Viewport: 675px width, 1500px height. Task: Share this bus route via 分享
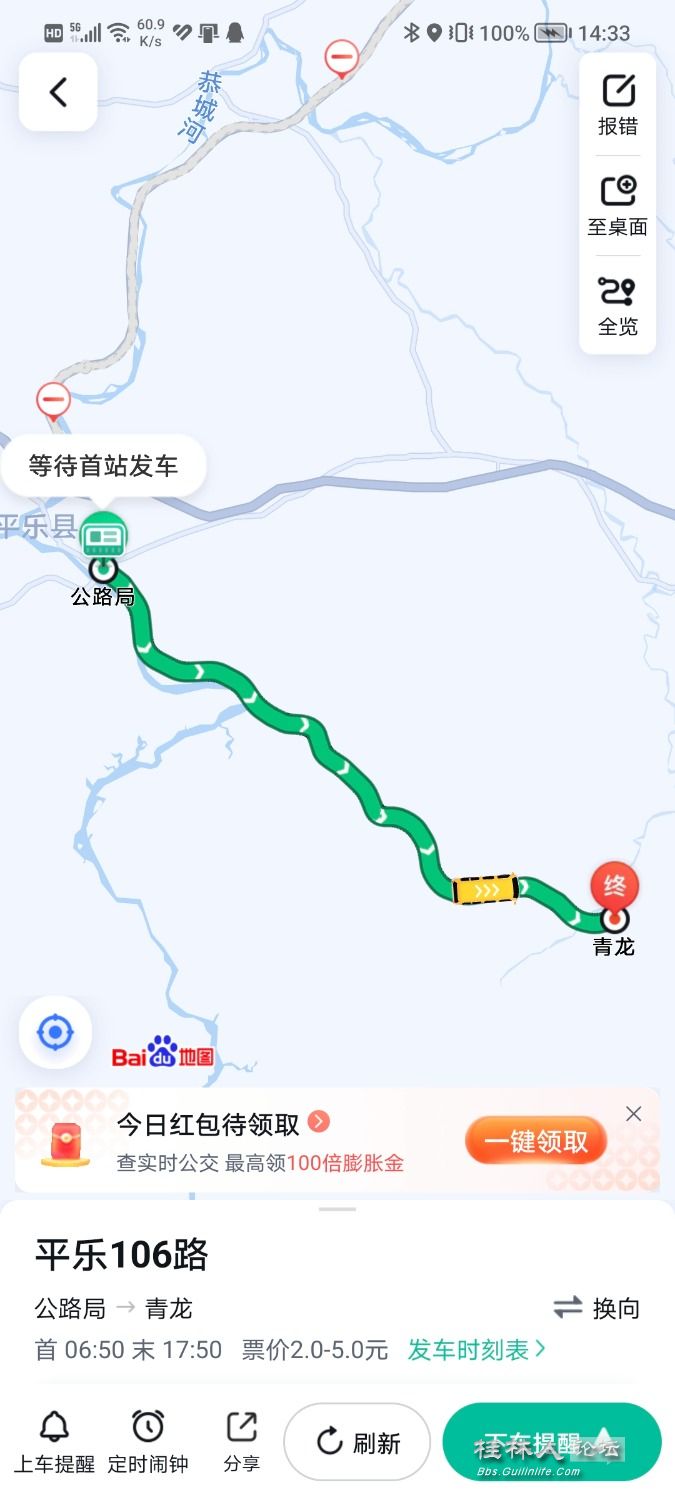point(241,1442)
